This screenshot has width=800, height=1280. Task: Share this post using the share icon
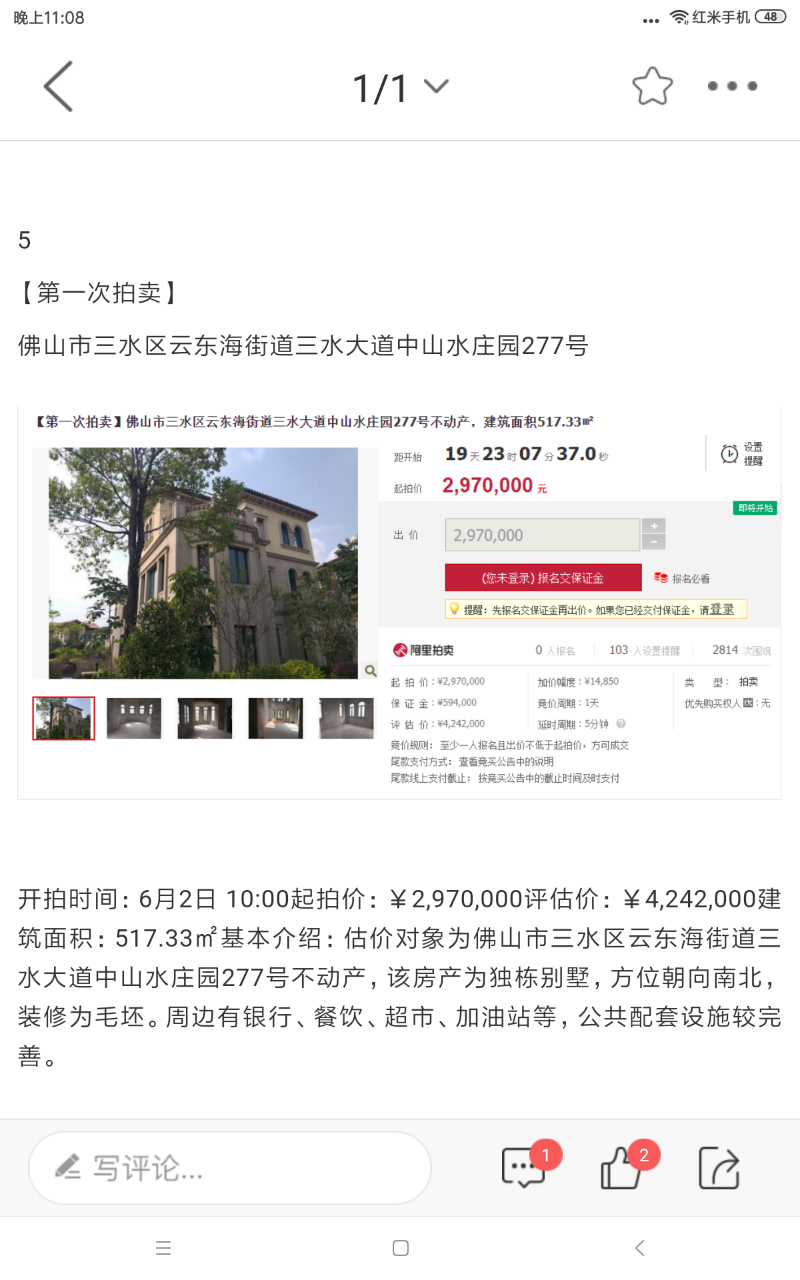click(718, 1167)
